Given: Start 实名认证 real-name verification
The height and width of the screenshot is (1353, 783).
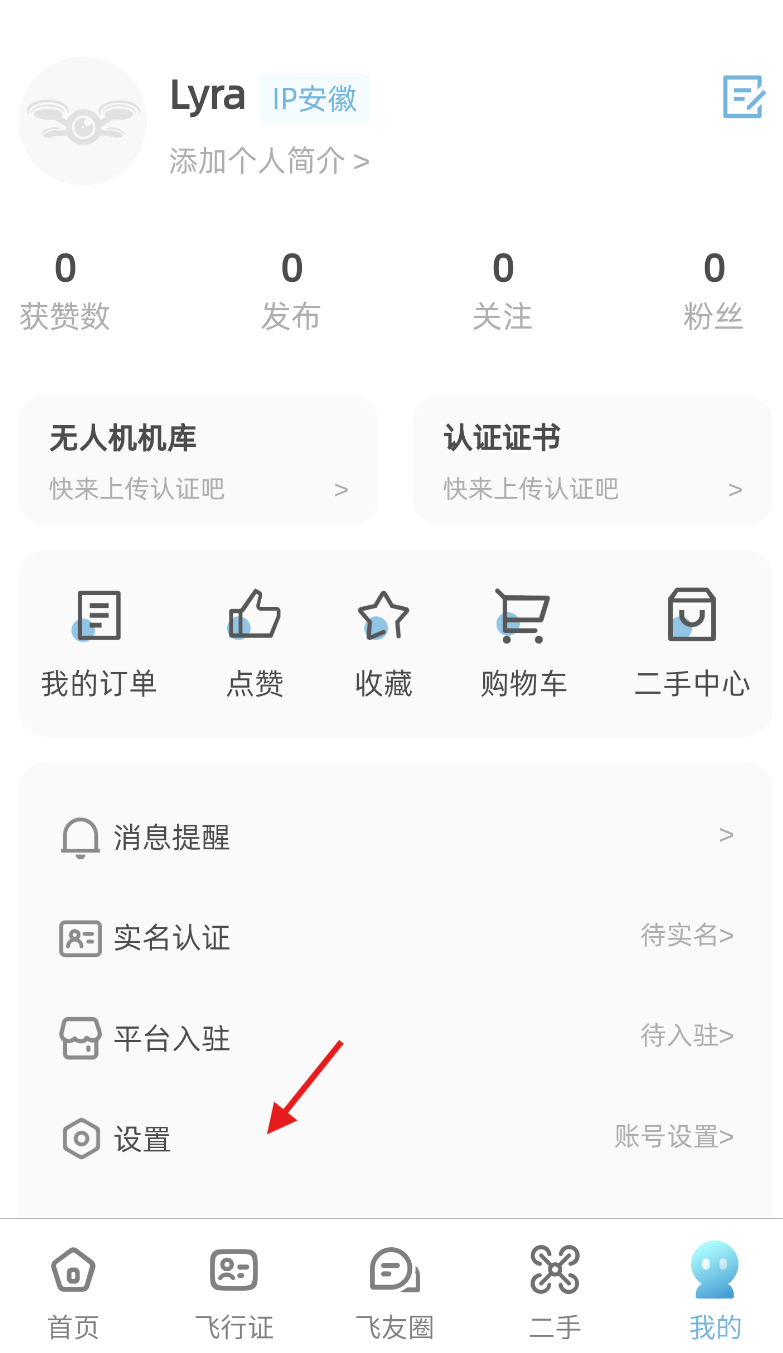Looking at the screenshot, I should click(x=395, y=937).
